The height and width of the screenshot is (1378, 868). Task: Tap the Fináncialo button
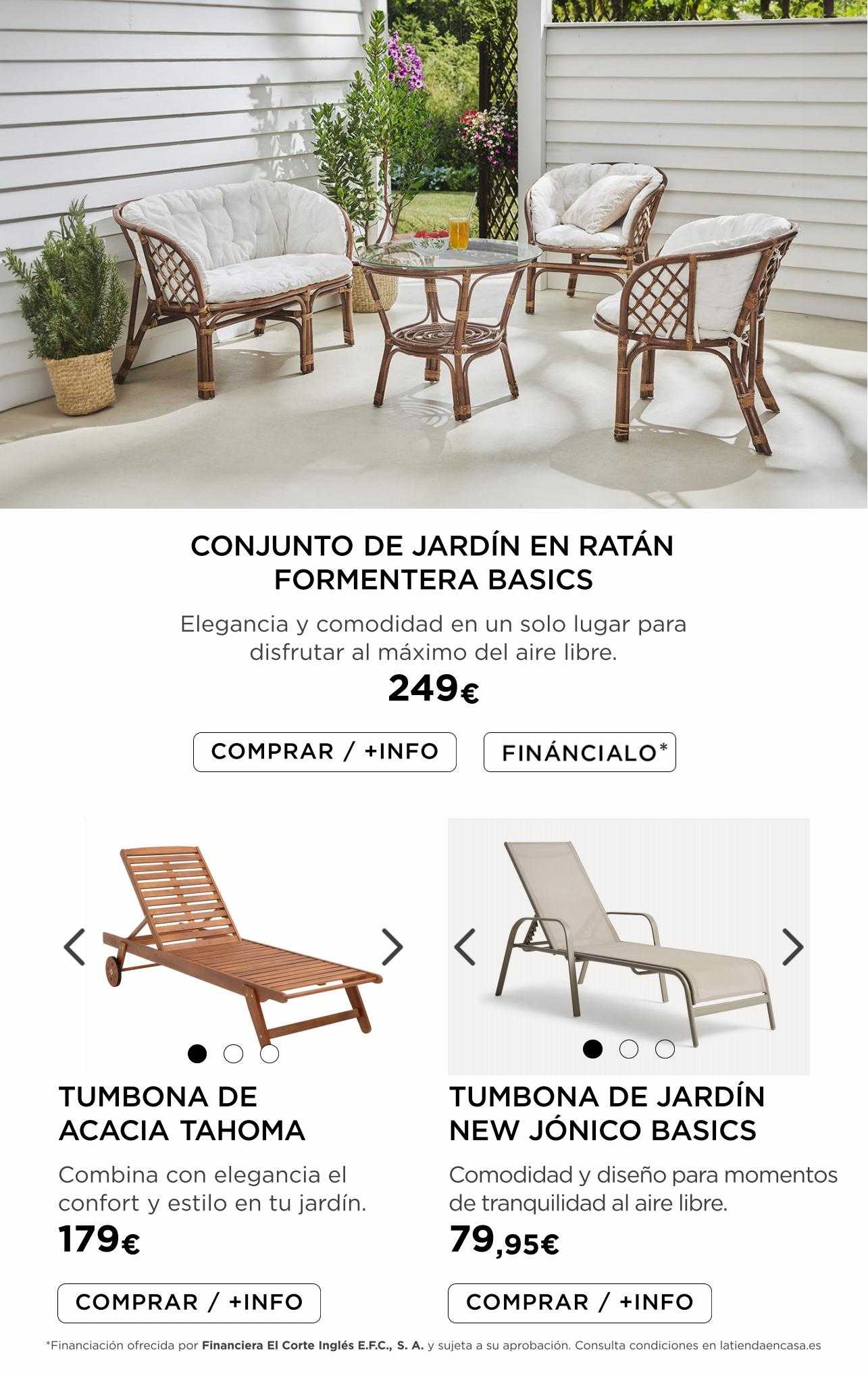(580, 752)
